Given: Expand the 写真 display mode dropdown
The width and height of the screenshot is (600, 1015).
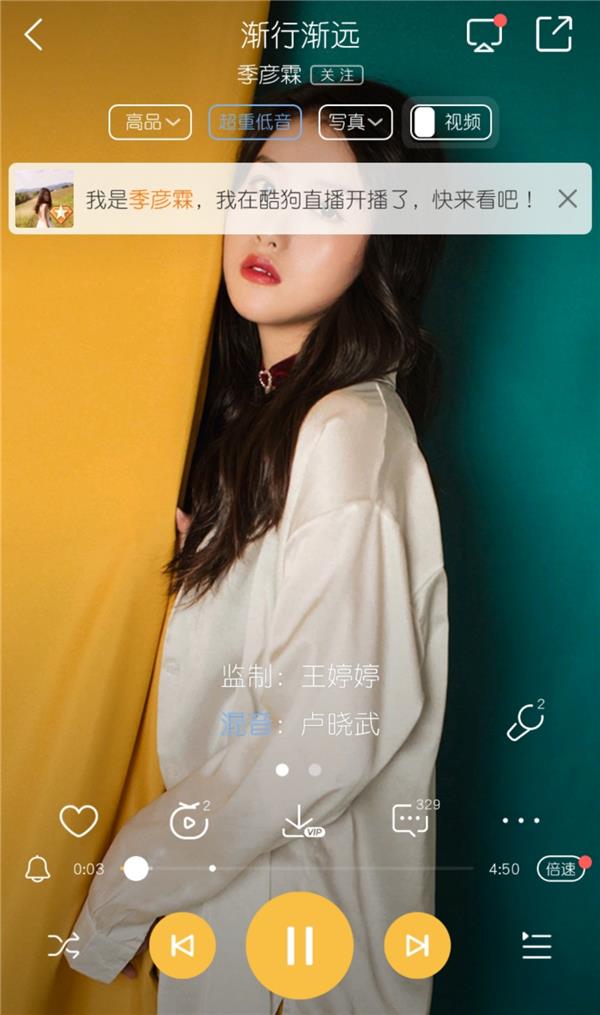Looking at the screenshot, I should click(x=355, y=123).
